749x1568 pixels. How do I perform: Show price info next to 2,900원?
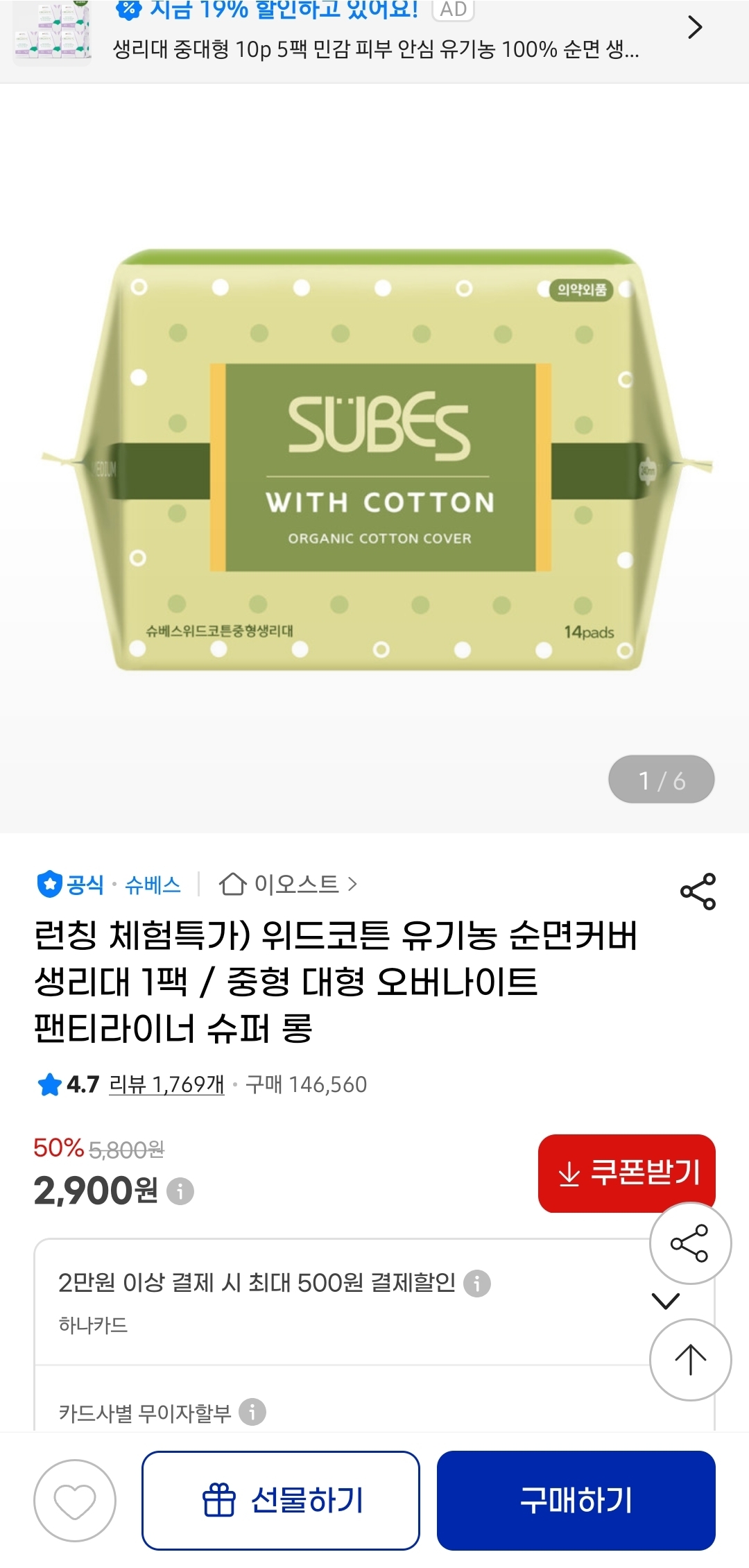tap(180, 1192)
